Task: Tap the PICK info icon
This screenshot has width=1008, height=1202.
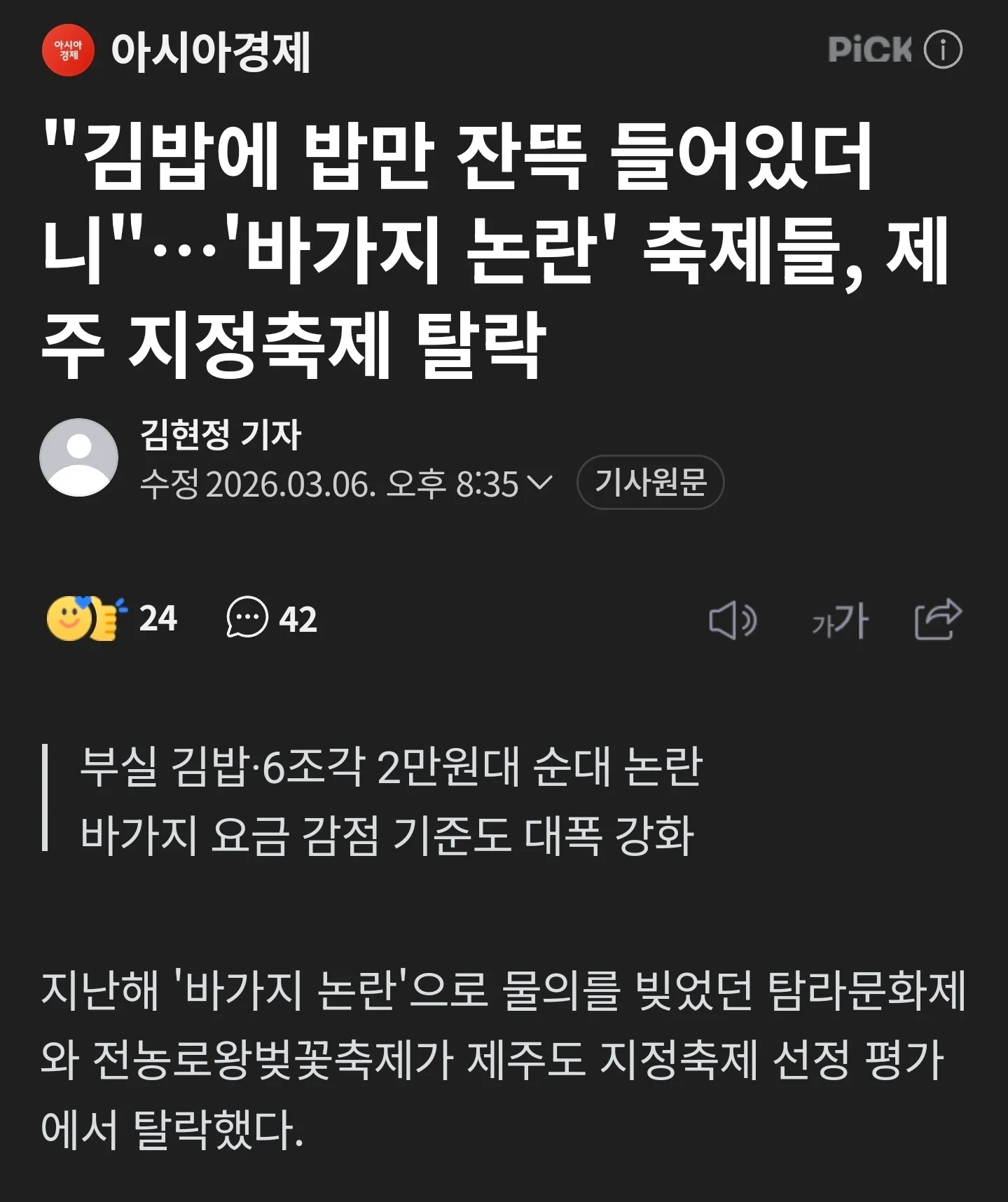Action: (x=943, y=50)
